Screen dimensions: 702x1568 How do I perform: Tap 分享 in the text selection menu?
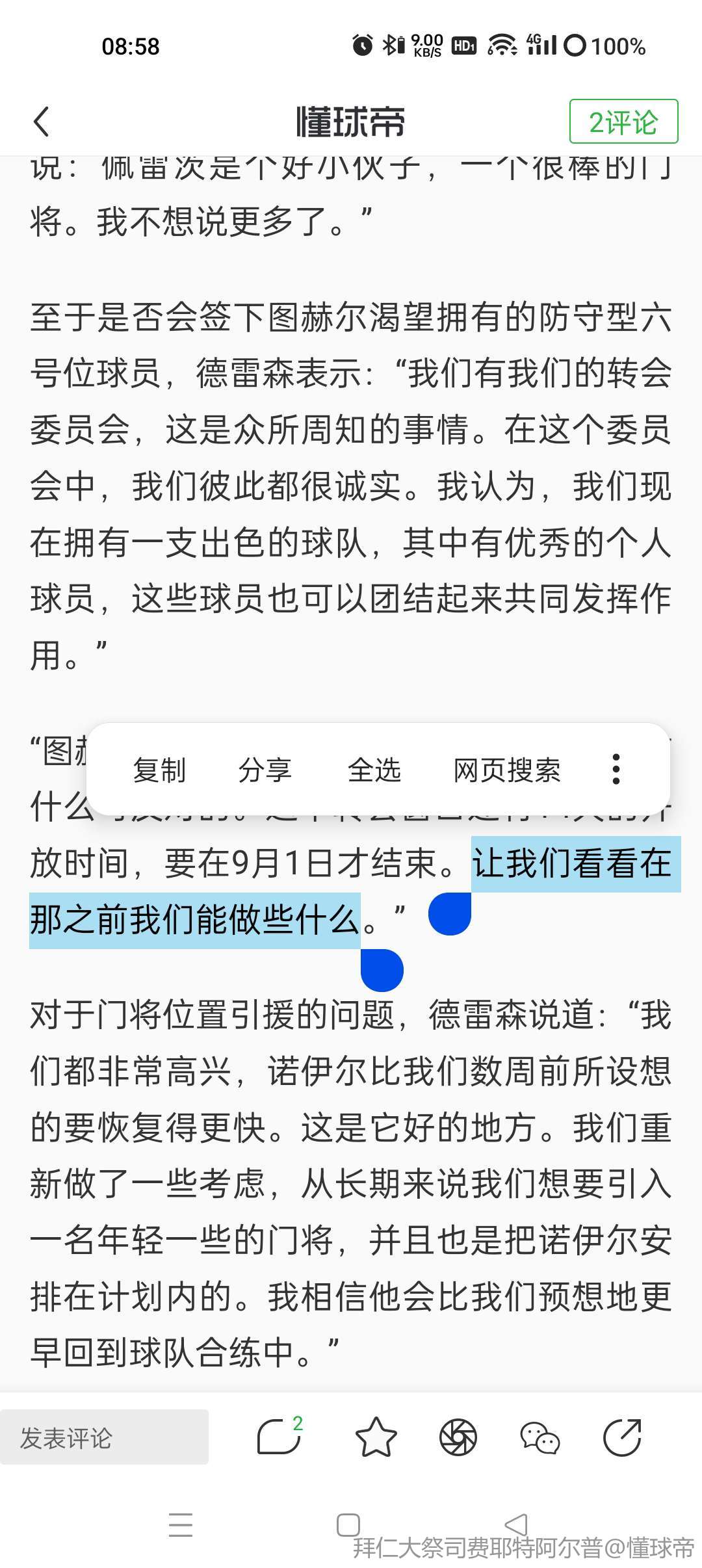point(265,770)
